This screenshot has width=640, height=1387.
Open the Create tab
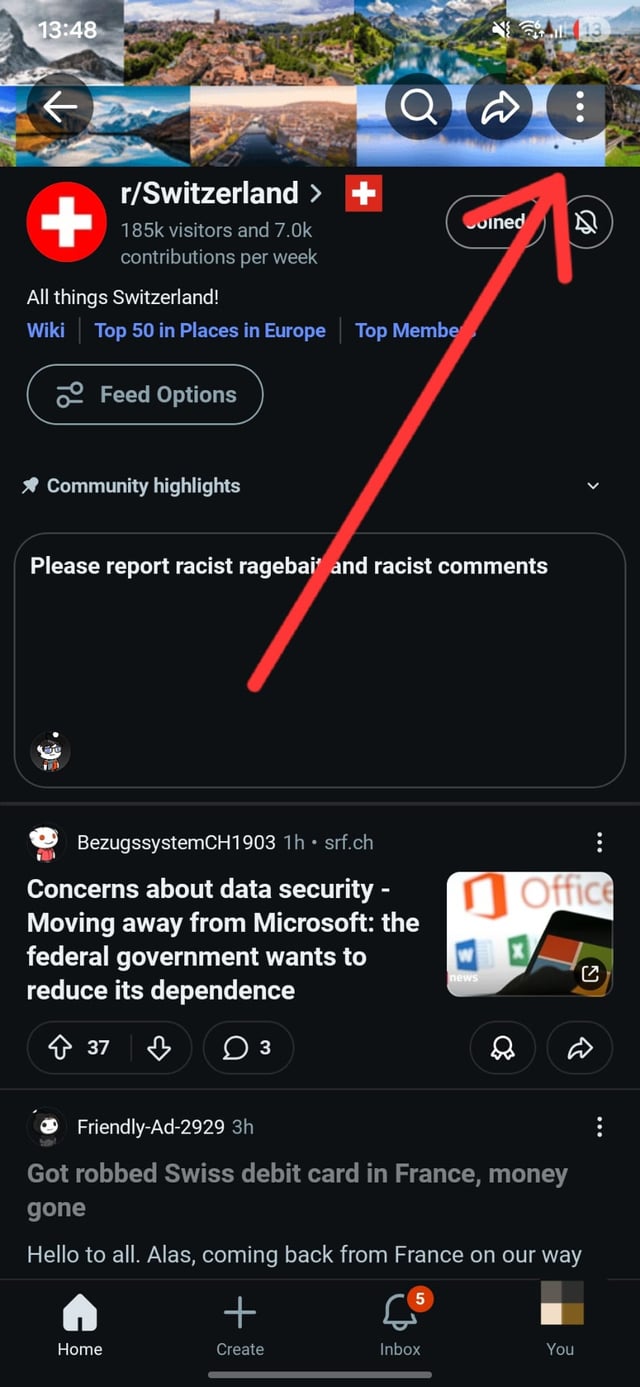point(240,1324)
